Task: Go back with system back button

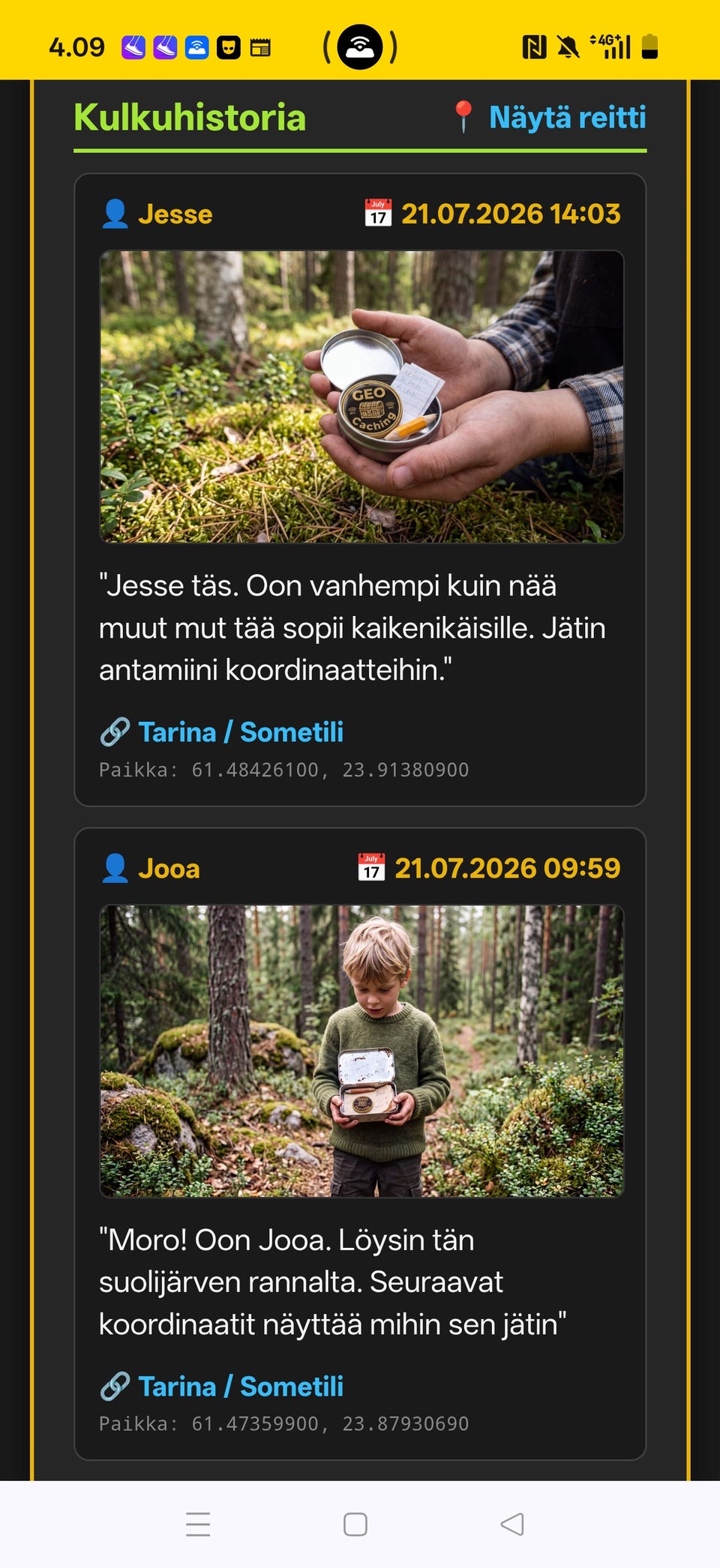Action: coord(512,1524)
